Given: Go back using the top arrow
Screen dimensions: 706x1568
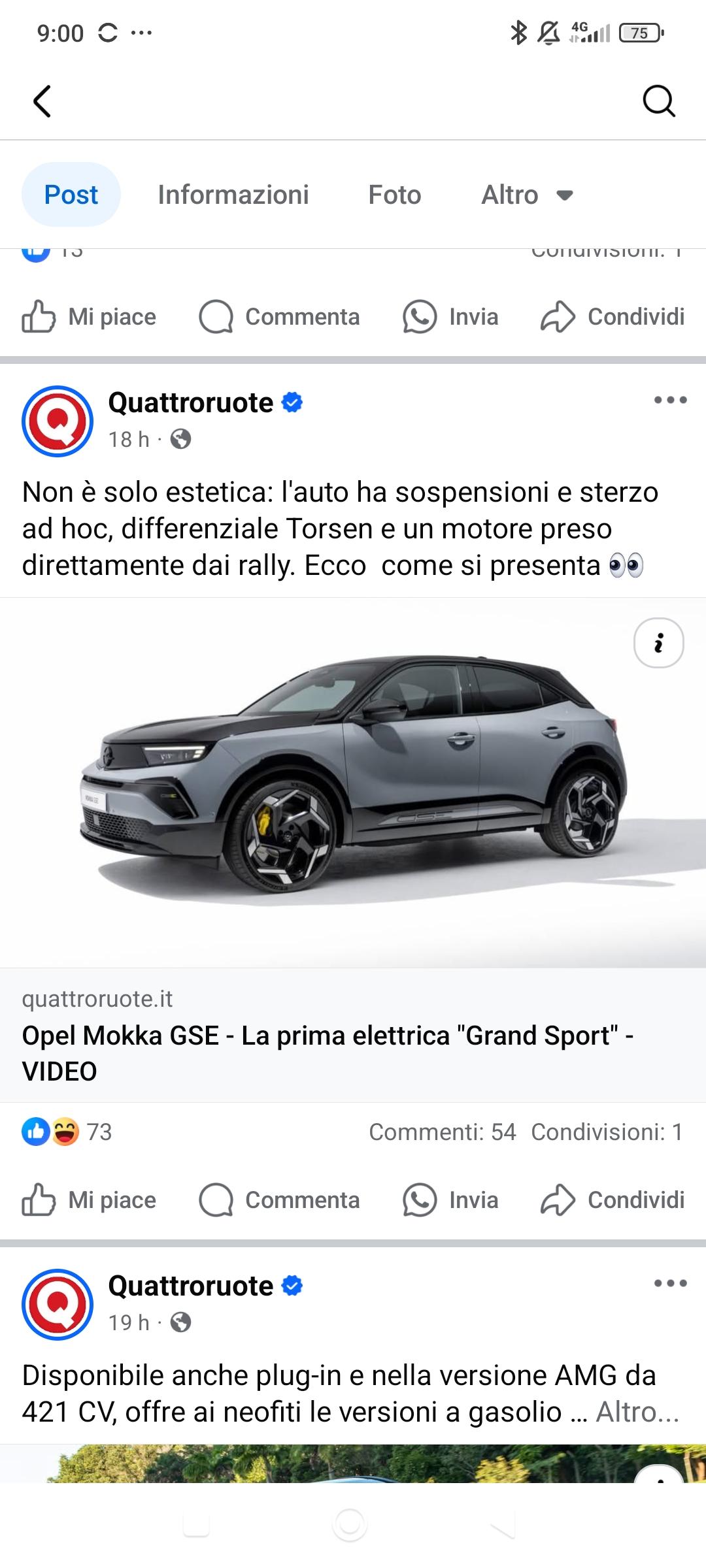Looking at the screenshot, I should [x=42, y=101].
